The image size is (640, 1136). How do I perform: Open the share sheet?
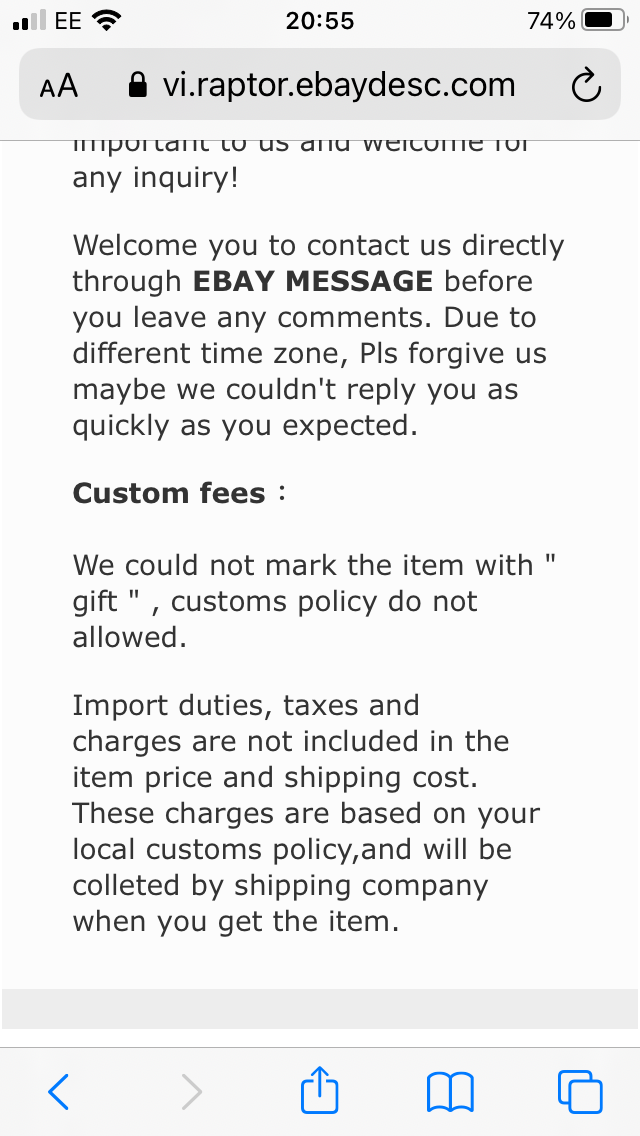(320, 1090)
